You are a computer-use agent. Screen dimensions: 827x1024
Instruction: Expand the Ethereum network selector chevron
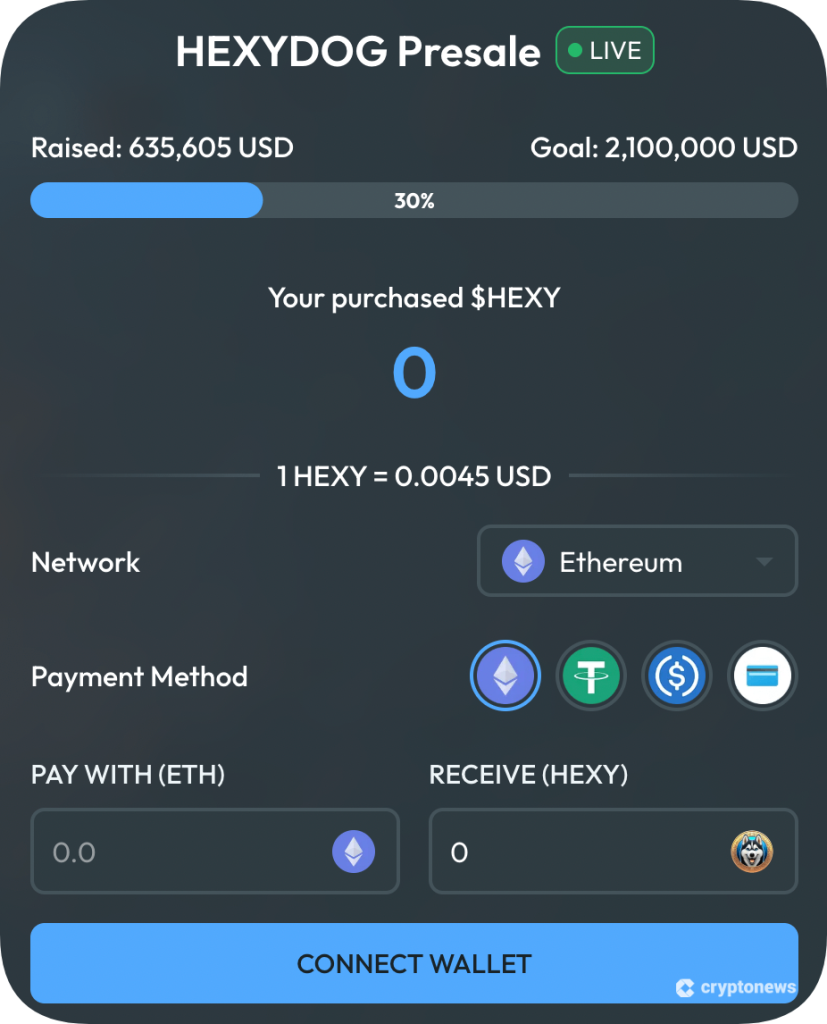point(766,561)
